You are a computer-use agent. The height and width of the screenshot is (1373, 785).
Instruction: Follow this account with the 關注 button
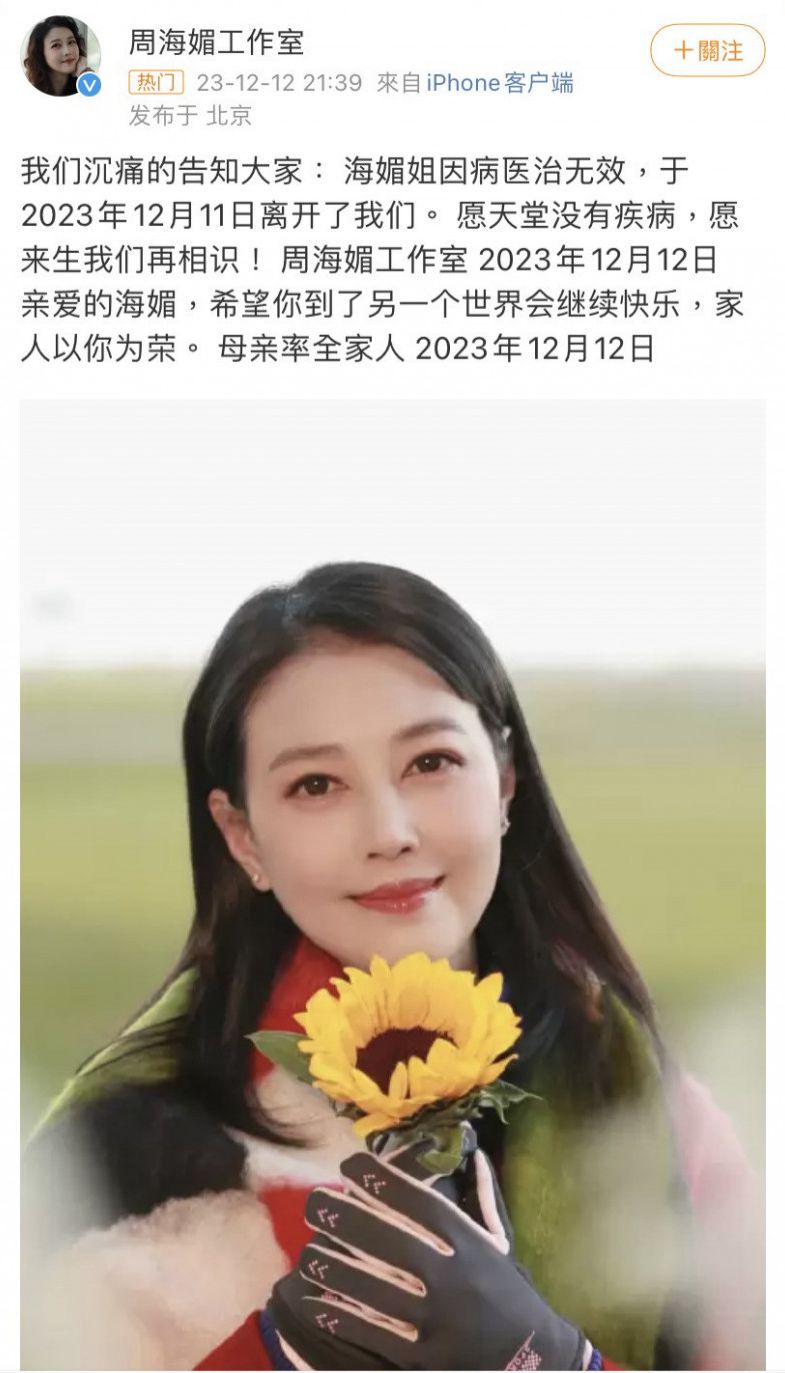tap(707, 50)
